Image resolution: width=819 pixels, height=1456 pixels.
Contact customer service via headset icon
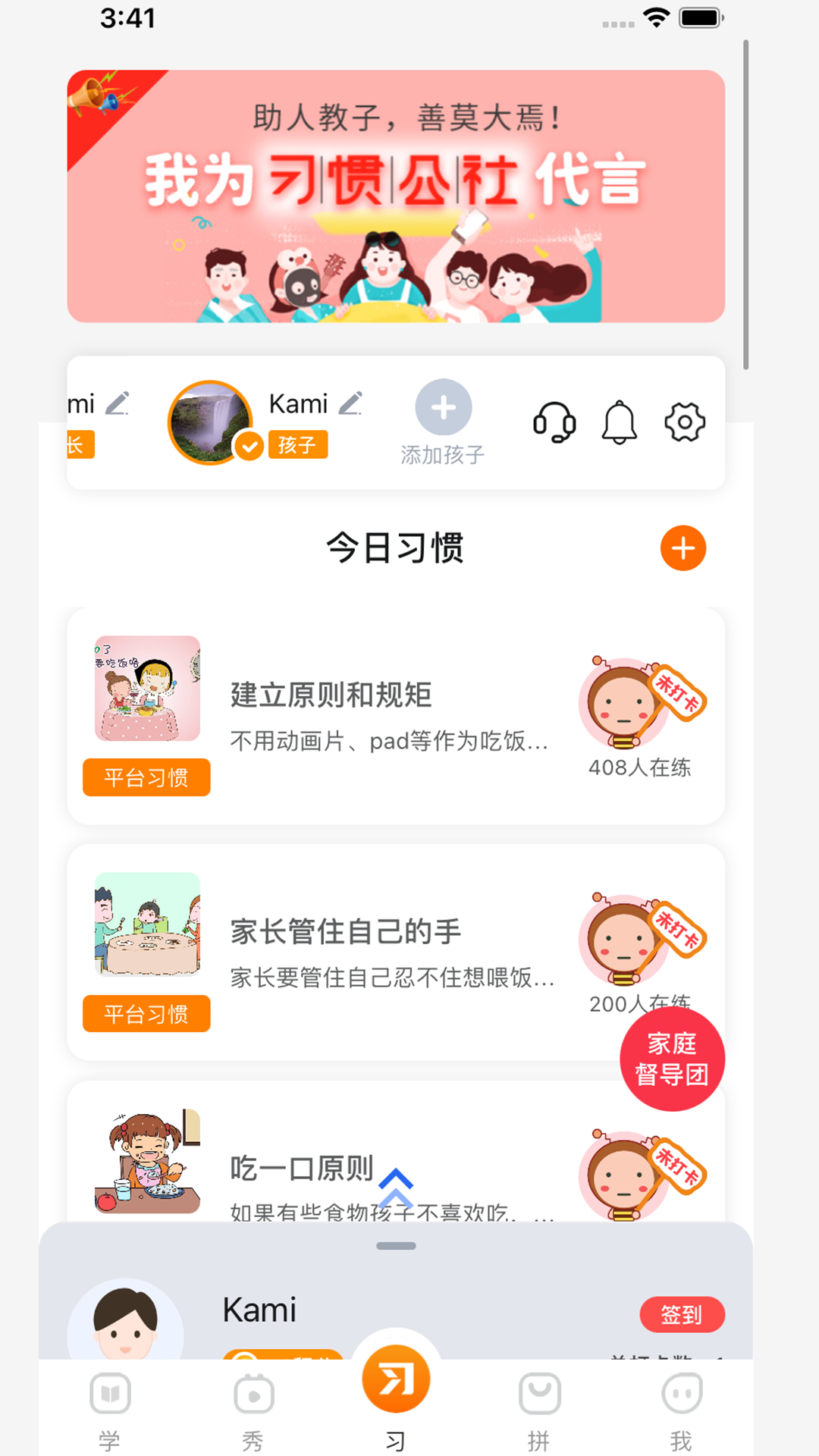[x=554, y=422]
